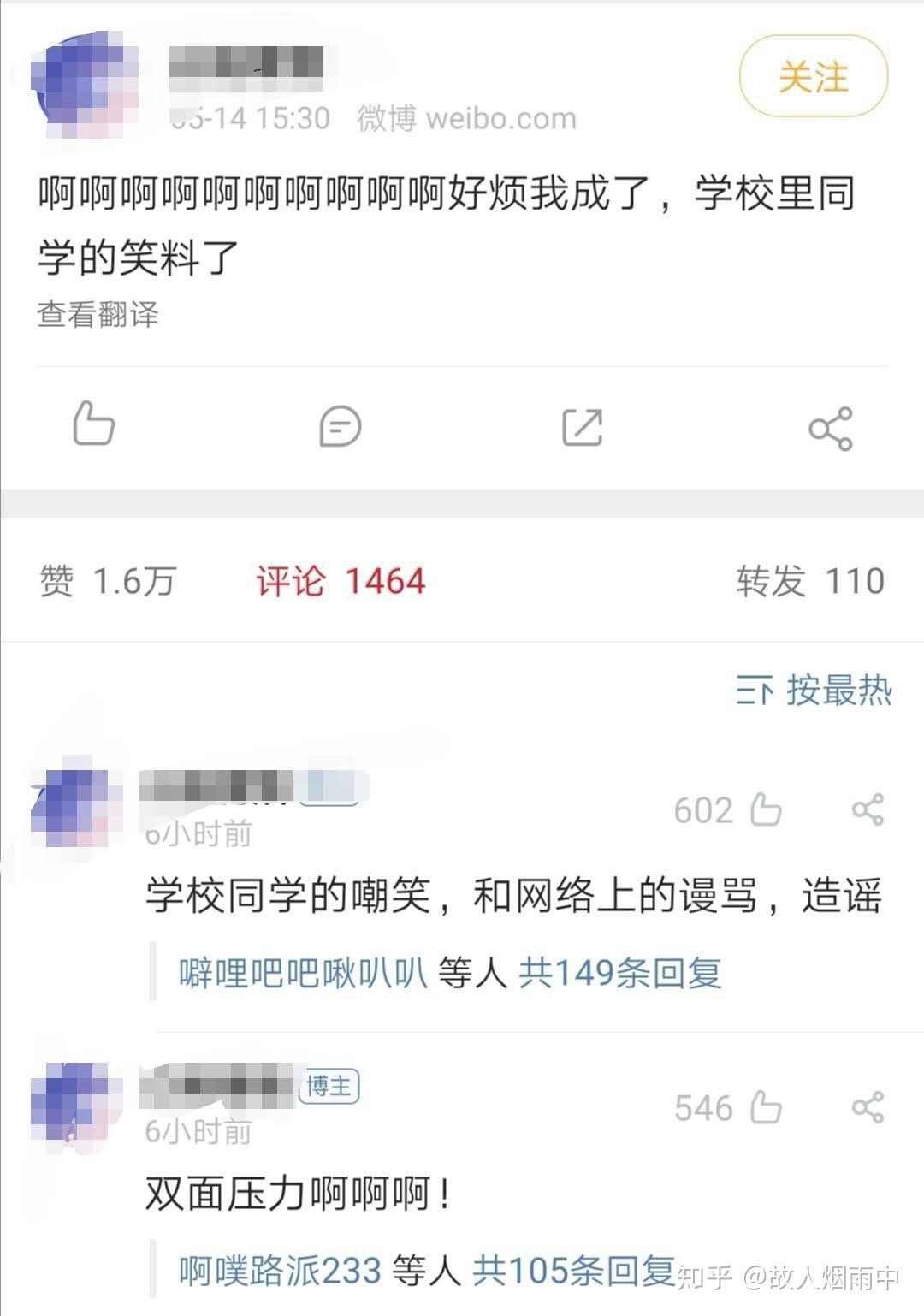Select the 评论 1464 tab
The width and height of the screenshot is (924, 1316).
point(341,581)
